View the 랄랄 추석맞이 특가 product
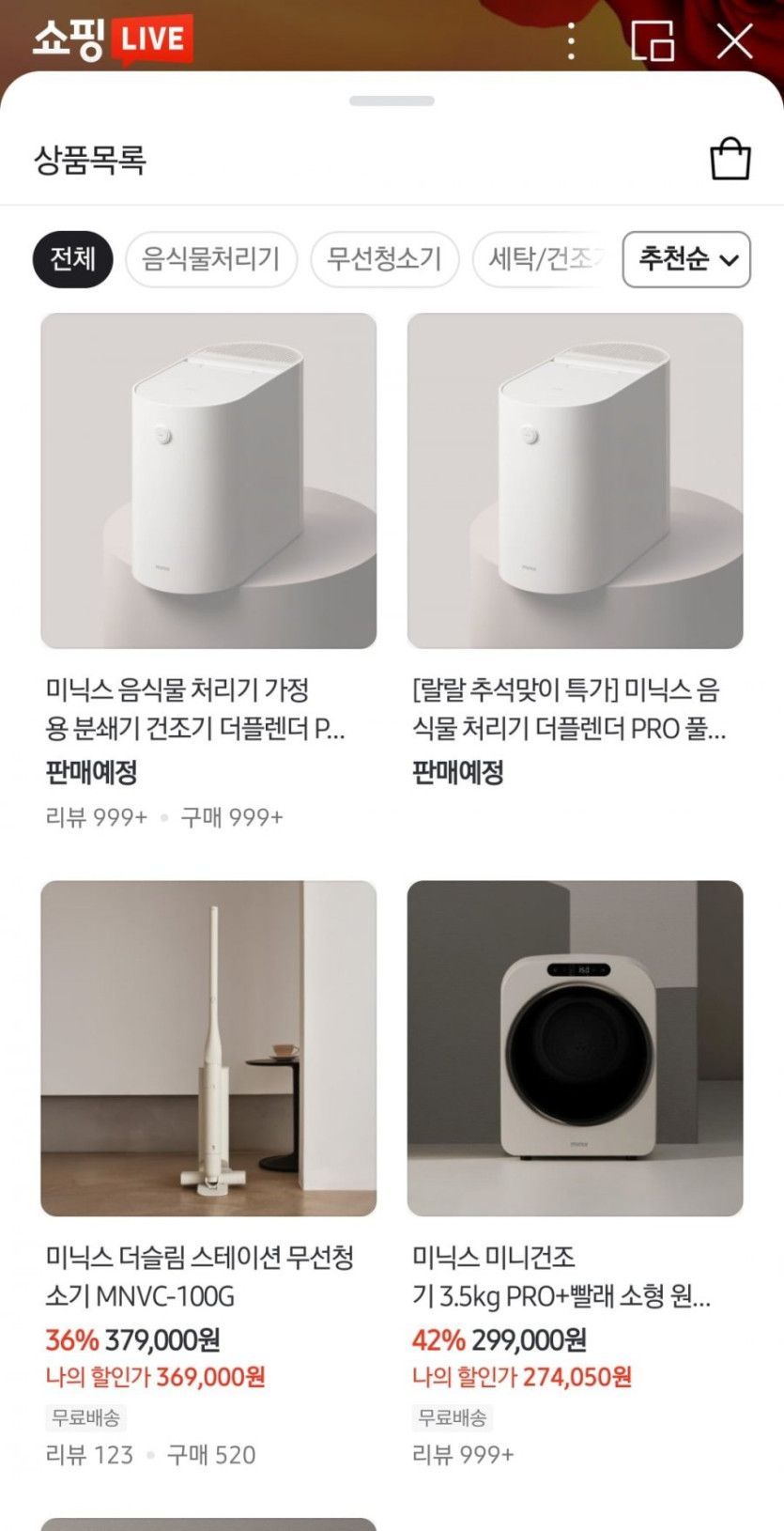The image size is (784, 1531). 575,481
